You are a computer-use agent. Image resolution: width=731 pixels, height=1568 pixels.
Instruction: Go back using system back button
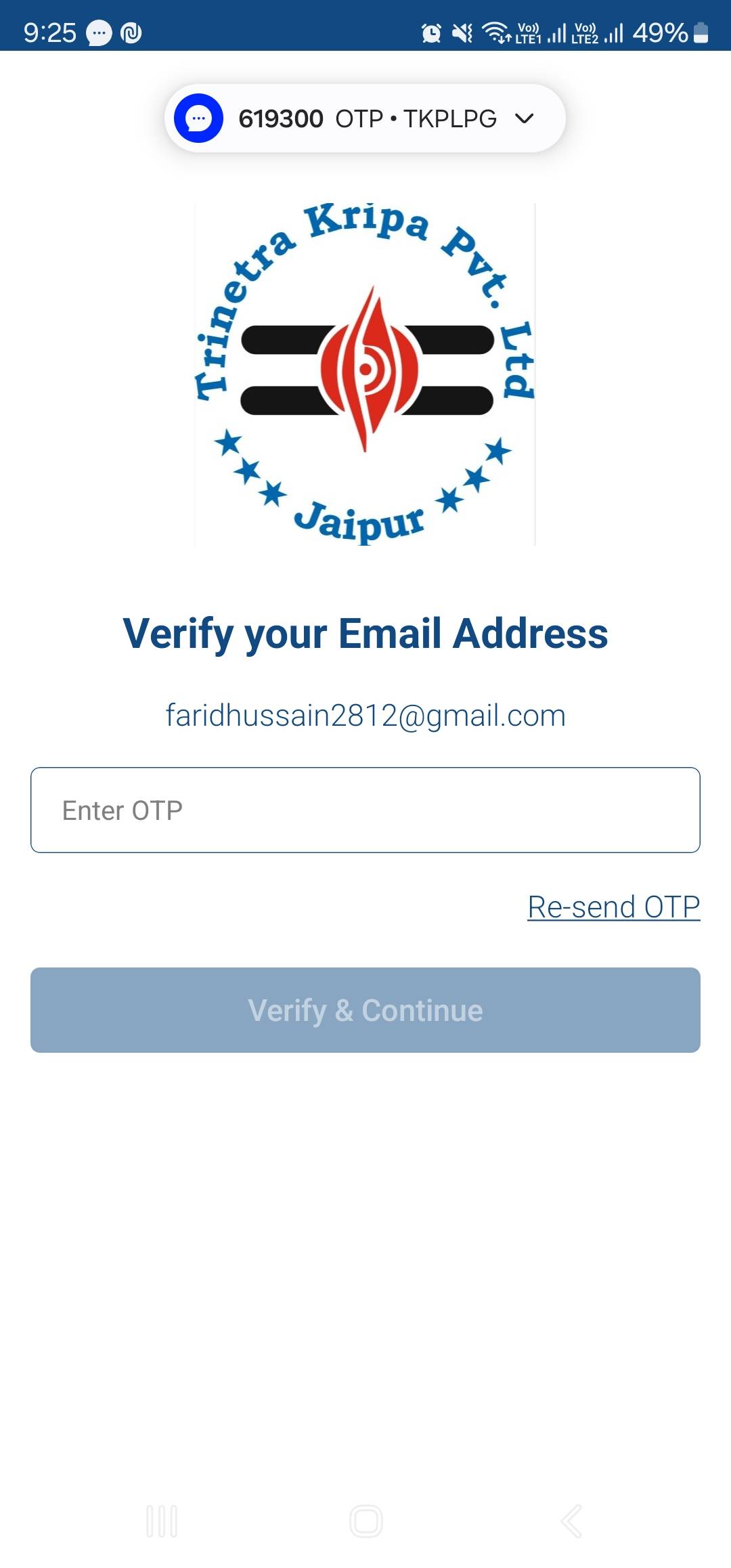tap(571, 1521)
